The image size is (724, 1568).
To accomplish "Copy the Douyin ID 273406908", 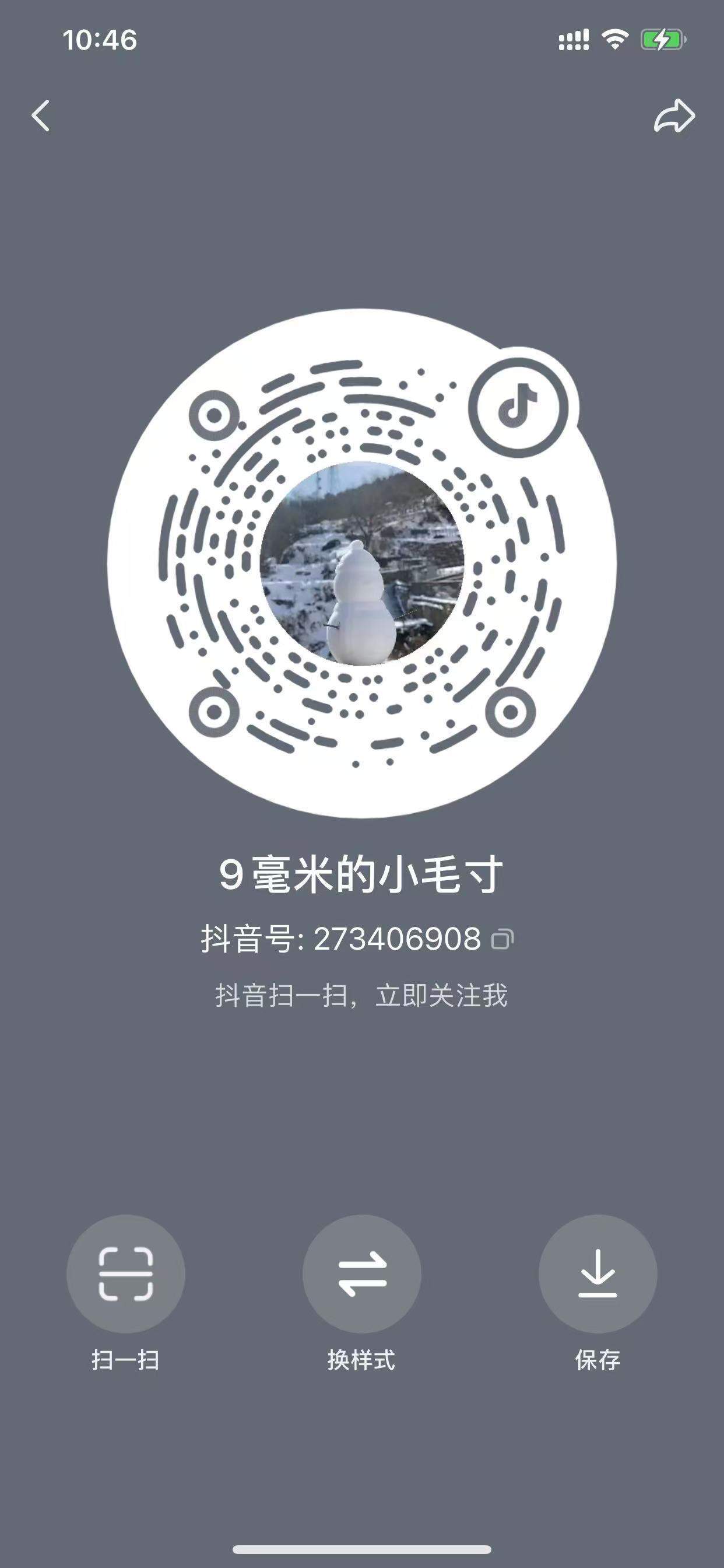I will click(502, 939).
